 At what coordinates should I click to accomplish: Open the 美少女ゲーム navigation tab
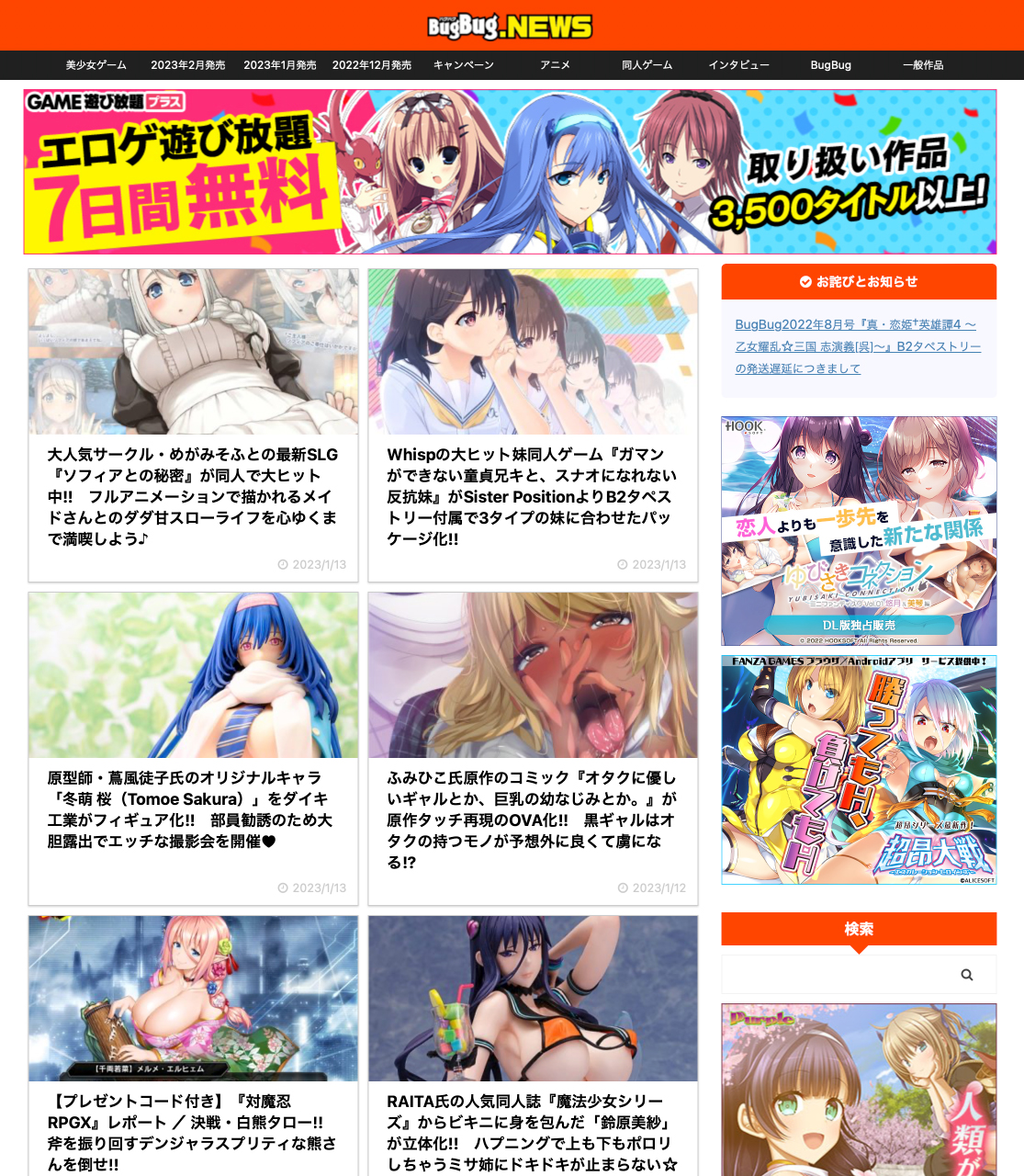point(96,65)
